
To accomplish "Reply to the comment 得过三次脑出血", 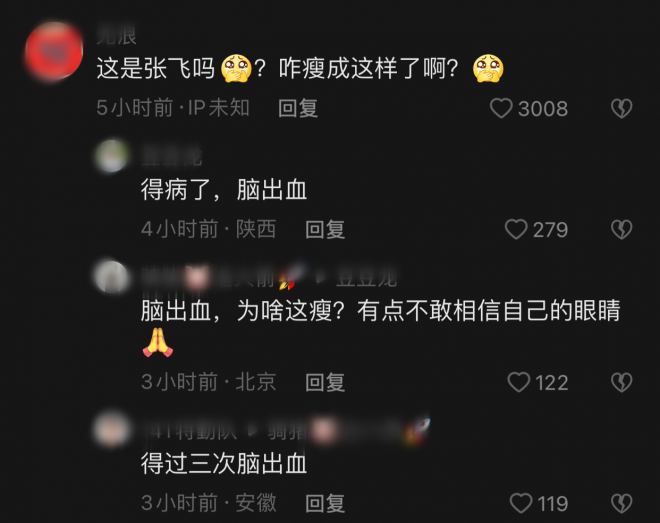I will coord(325,502).
